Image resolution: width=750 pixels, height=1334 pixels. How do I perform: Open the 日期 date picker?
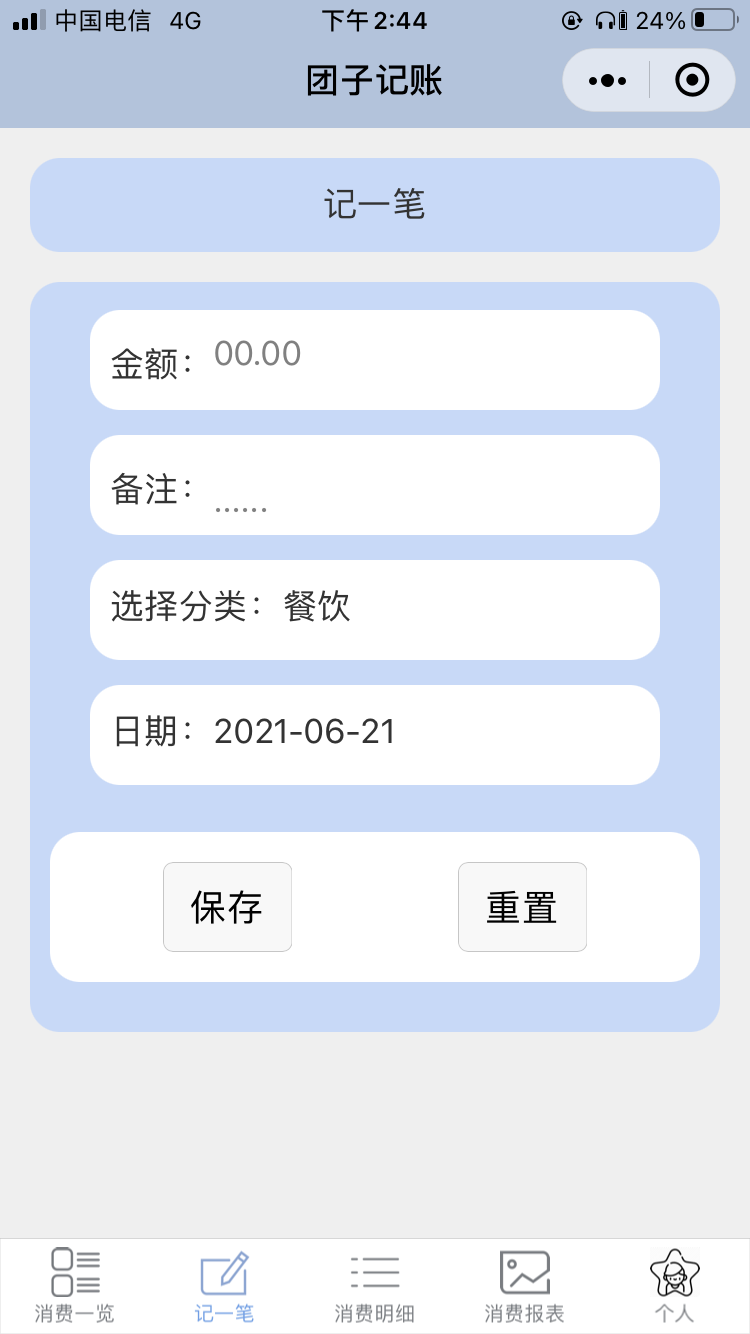(x=375, y=735)
